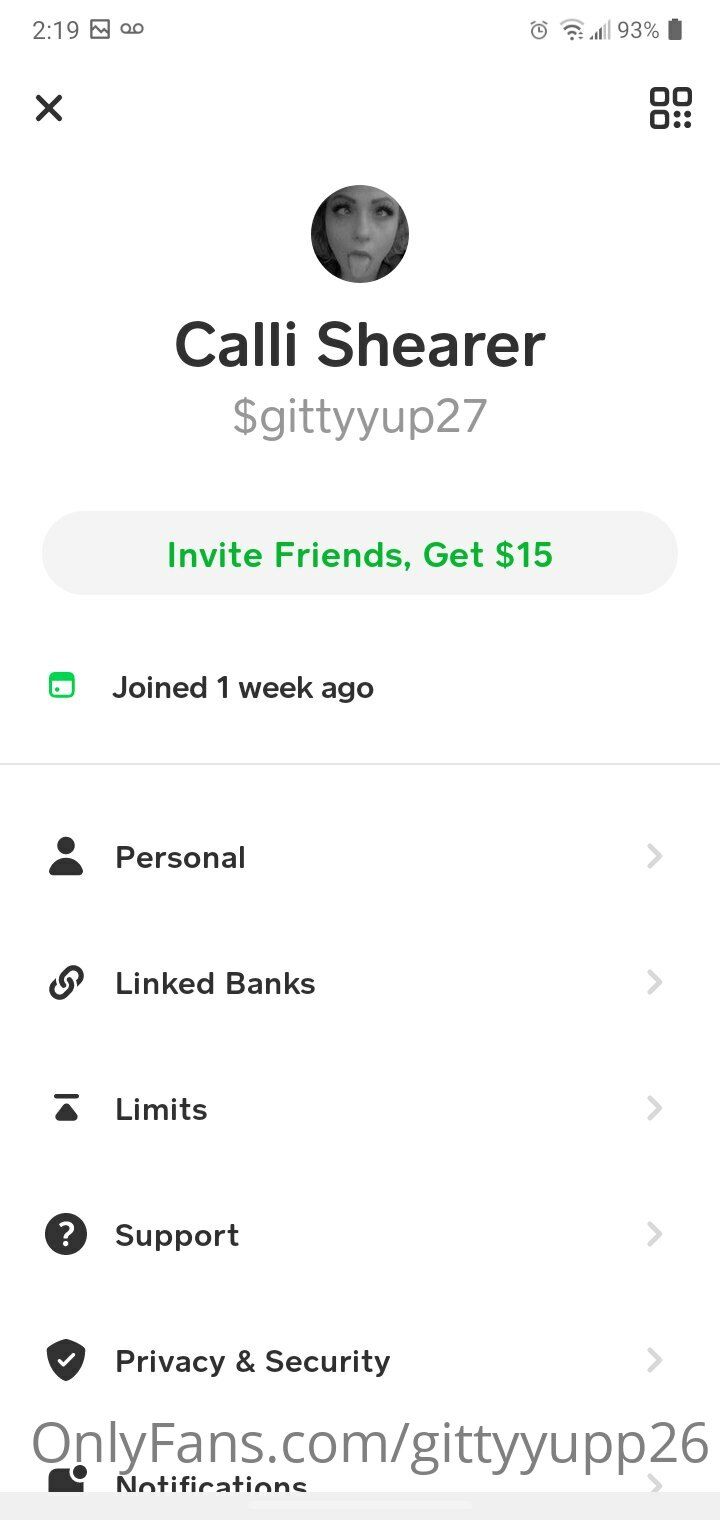Image resolution: width=720 pixels, height=1520 pixels.
Task: Open Personal settings
Action: [x=358, y=857]
